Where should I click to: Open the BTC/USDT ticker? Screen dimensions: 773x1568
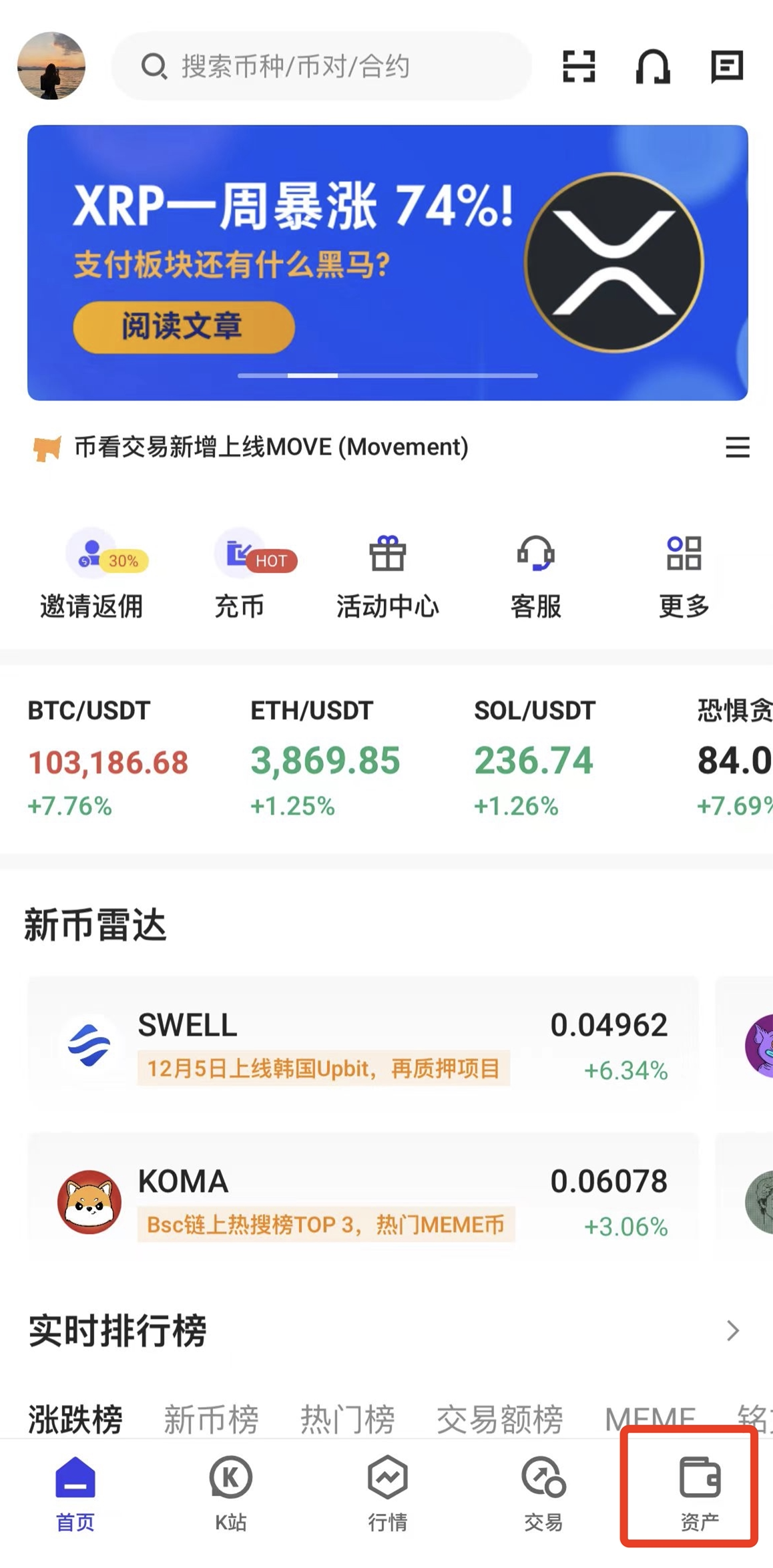tap(108, 758)
